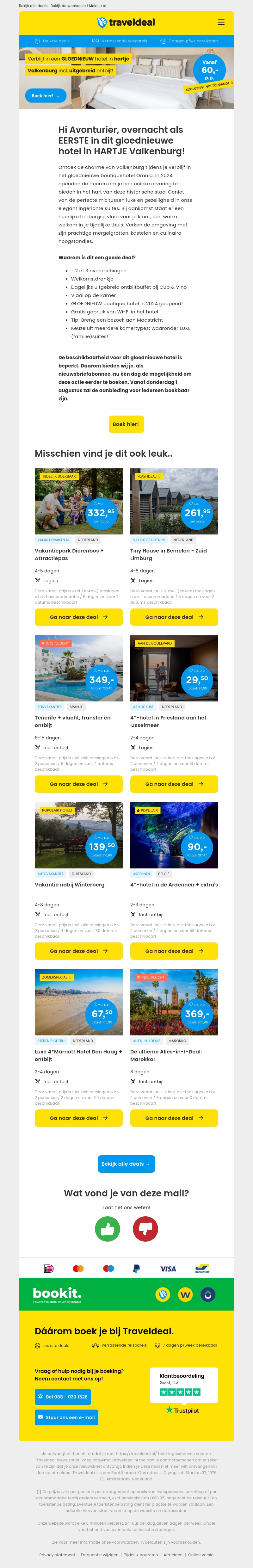253x1568 pixels.
Task: Go to Luxe 4* Marriott Den Haag deal
Action: [78, 1118]
